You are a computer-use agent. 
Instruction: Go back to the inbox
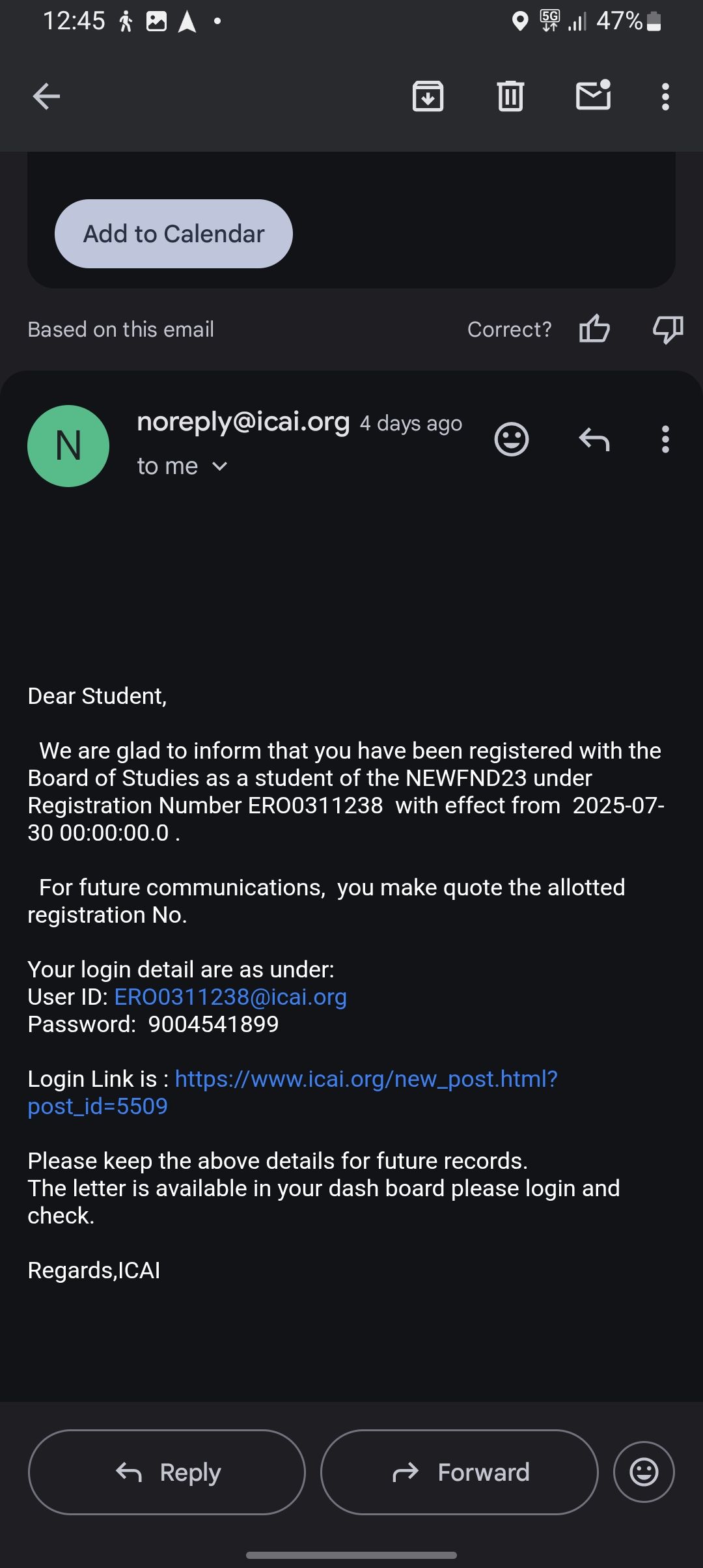point(46,96)
